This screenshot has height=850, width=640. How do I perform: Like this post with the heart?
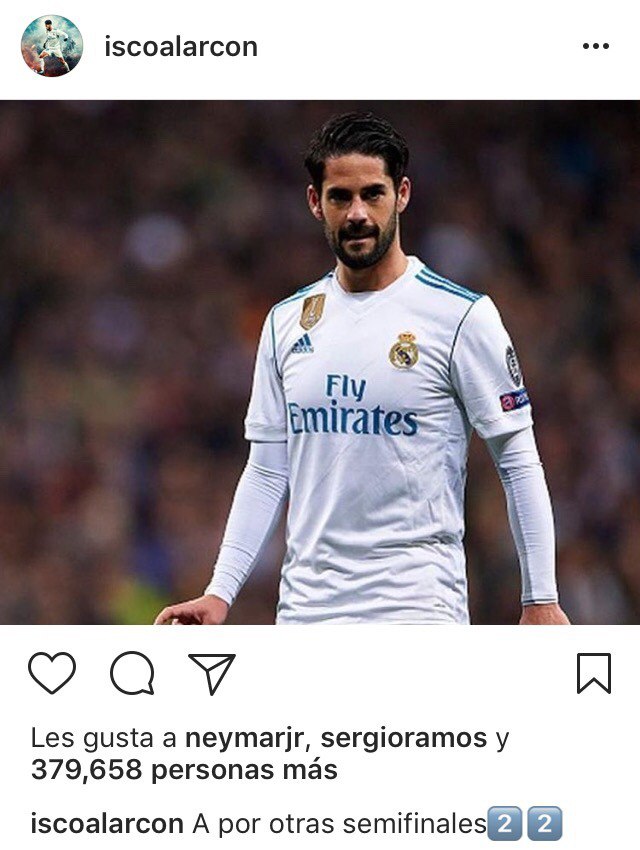click(x=52, y=673)
